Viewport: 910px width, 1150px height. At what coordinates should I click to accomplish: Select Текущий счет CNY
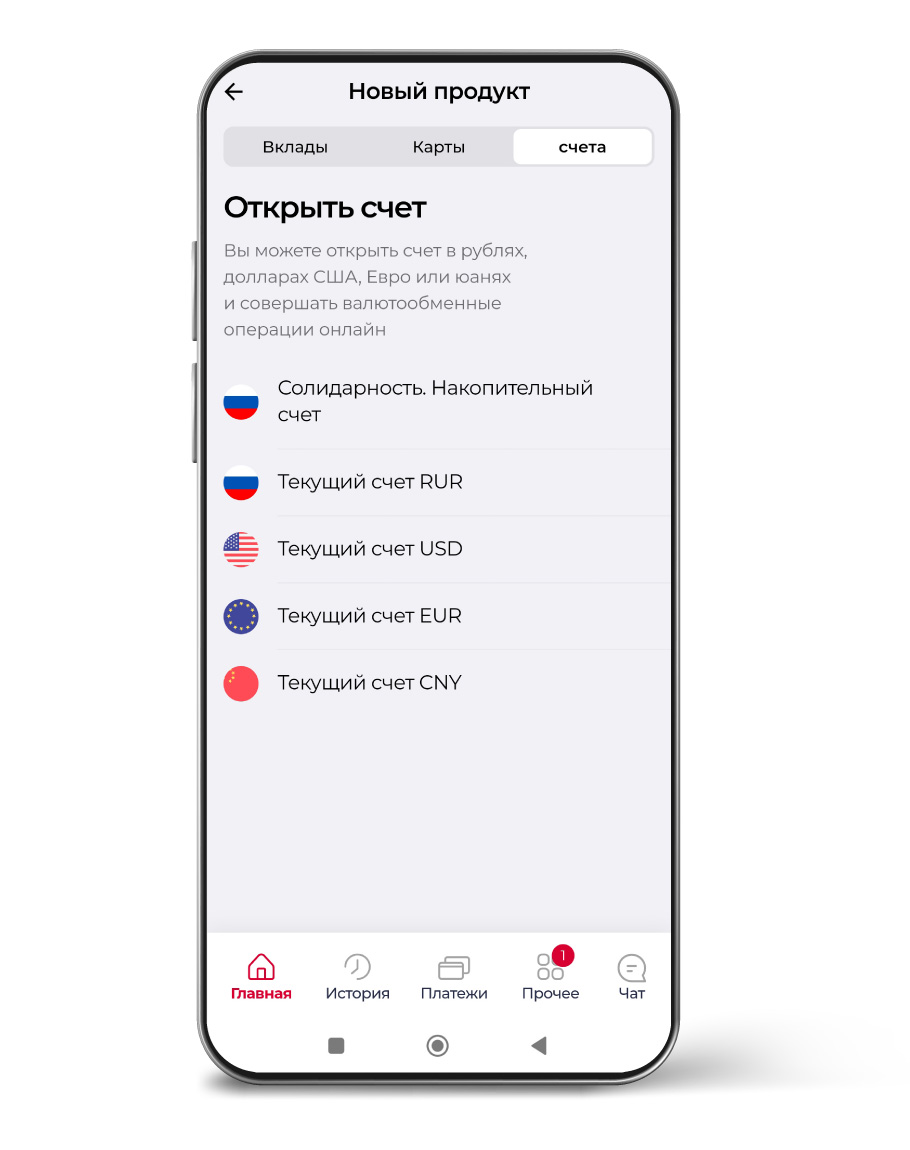pyautogui.click(x=370, y=683)
